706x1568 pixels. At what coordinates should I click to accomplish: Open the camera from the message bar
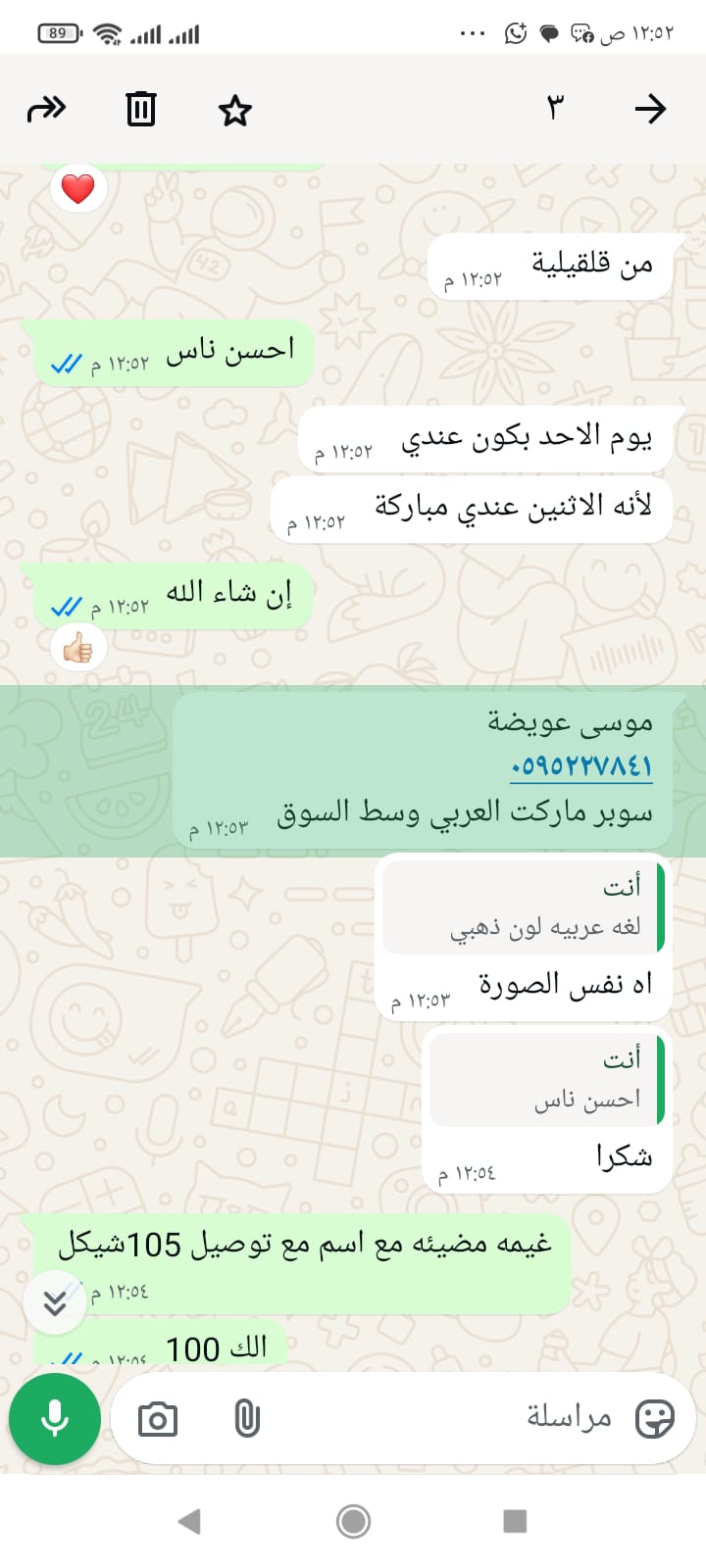pyautogui.click(x=158, y=1419)
